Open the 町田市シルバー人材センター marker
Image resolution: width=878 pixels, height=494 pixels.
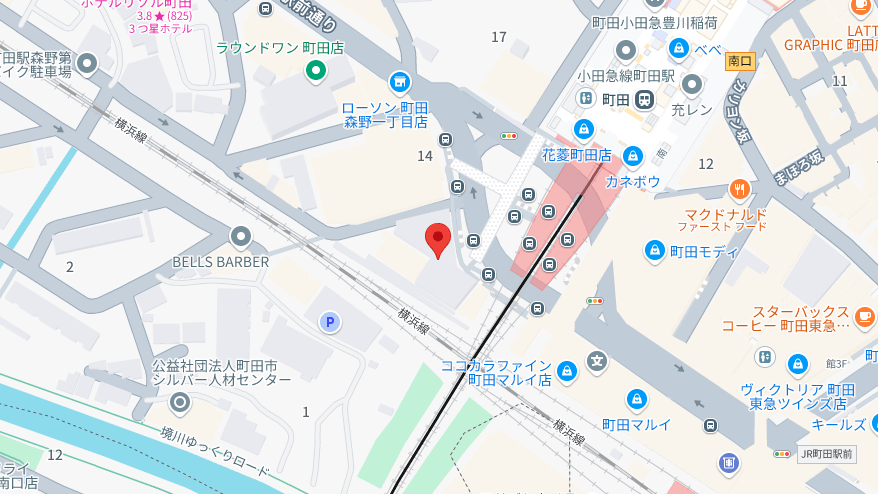click(180, 403)
